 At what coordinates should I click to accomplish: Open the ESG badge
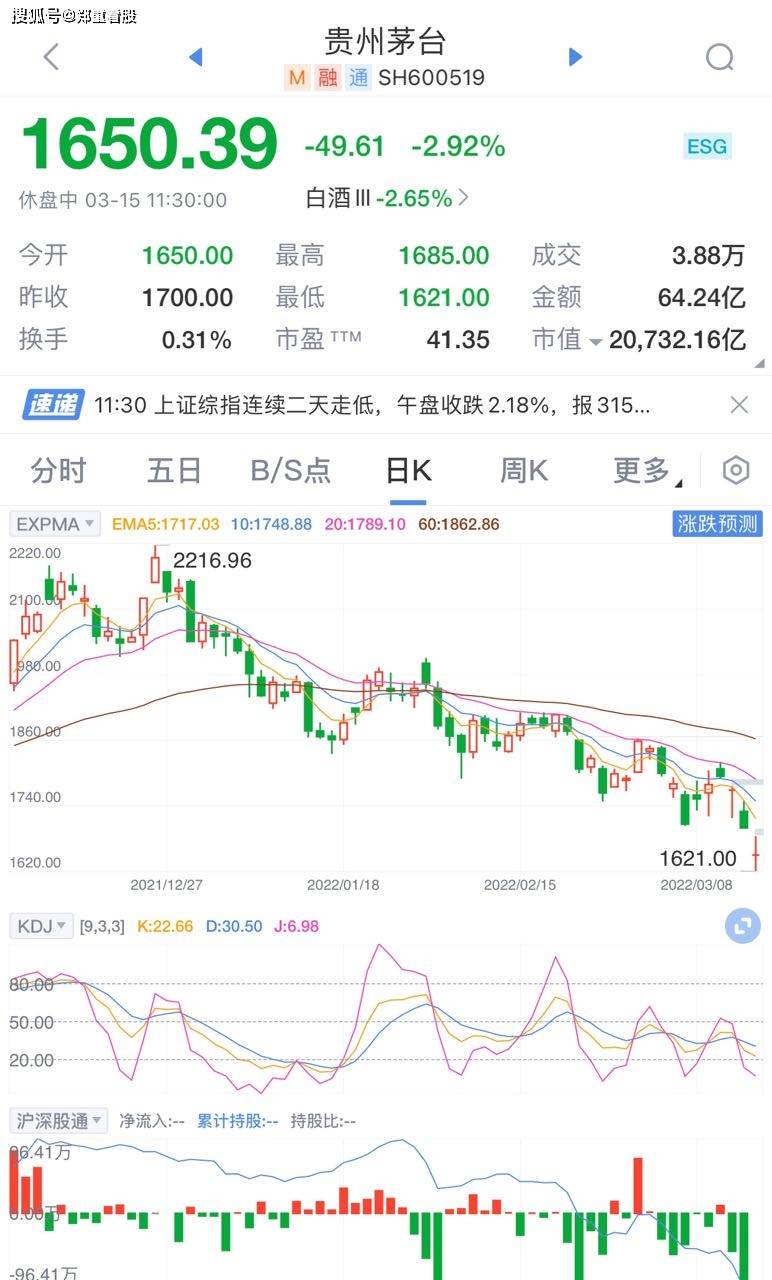click(707, 147)
